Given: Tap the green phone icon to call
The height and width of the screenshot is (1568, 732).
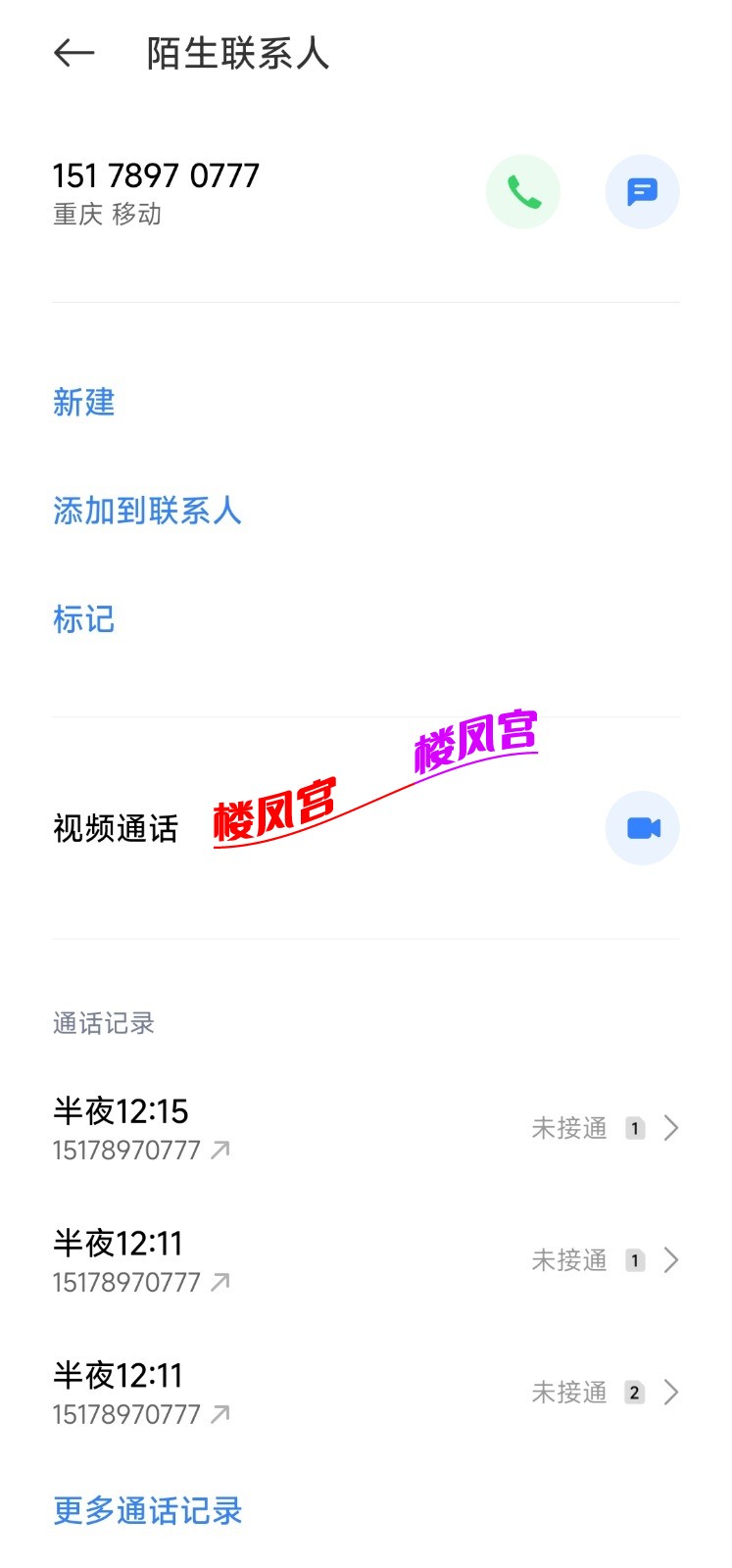Looking at the screenshot, I should point(522,191).
